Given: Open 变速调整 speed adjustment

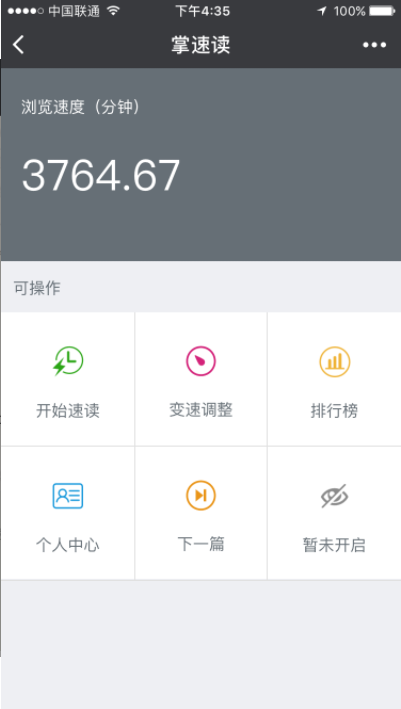Looking at the screenshot, I should point(201,379).
